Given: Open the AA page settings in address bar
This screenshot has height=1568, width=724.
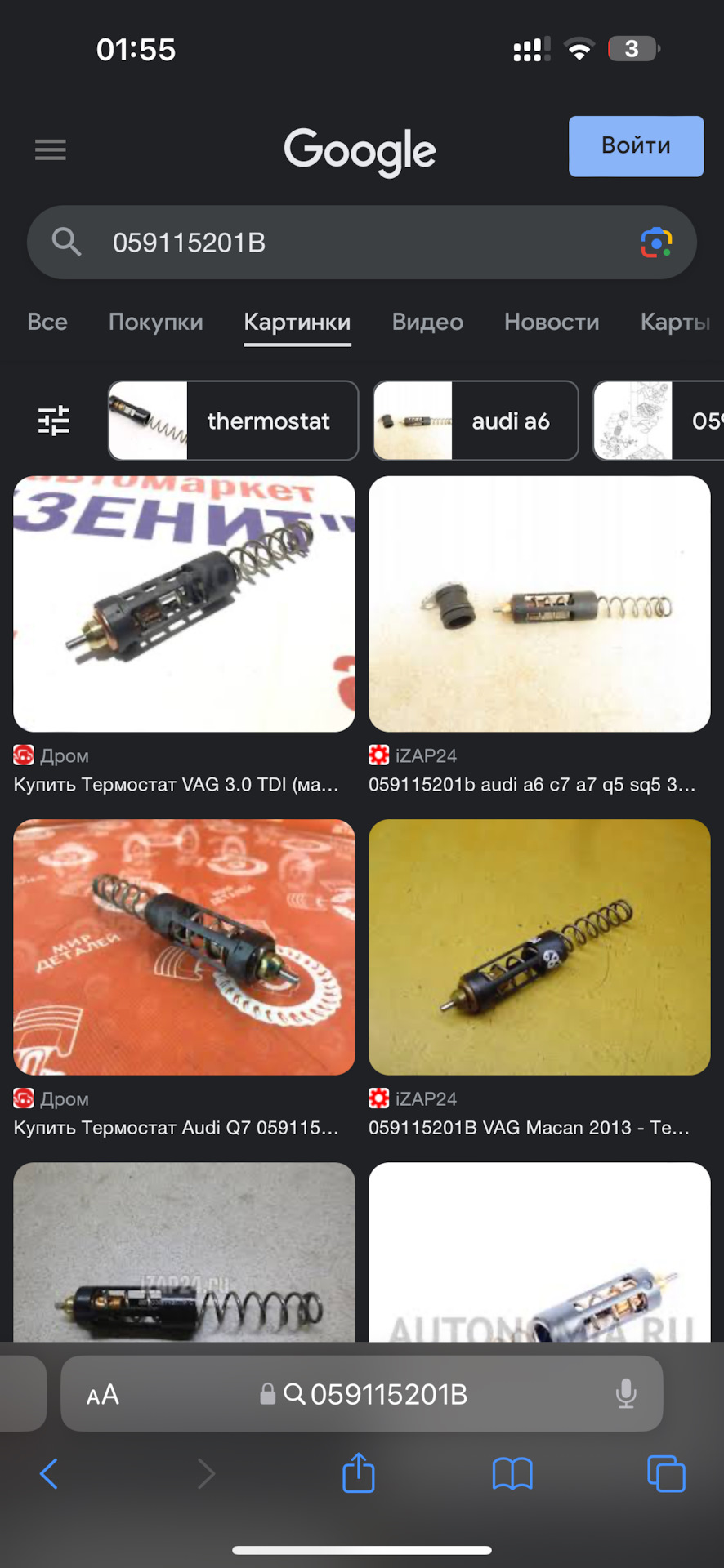Looking at the screenshot, I should 103,1394.
